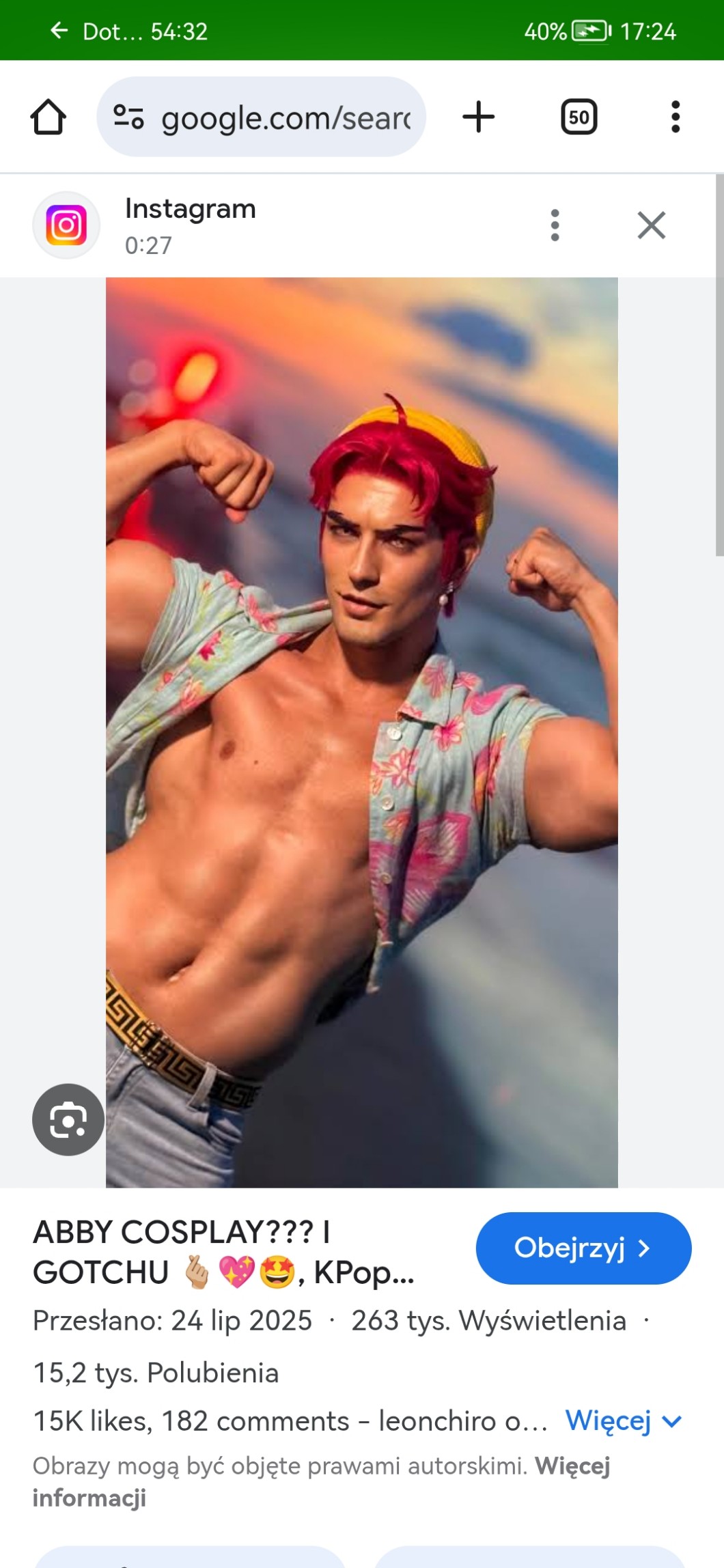Image resolution: width=724 pixels, height=1568 pixels.
Task: Return to the ongoing call in the status bar
Action: pos(130,31)
